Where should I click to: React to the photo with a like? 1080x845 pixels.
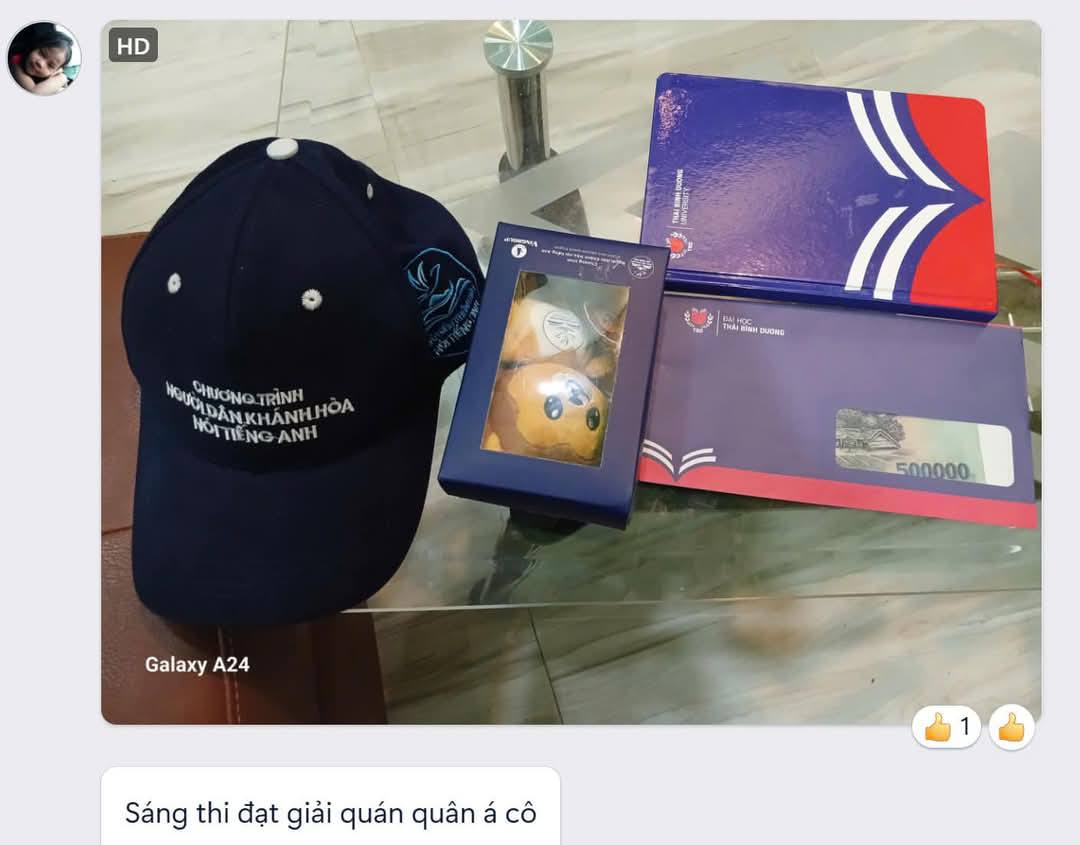point(1011,727)
